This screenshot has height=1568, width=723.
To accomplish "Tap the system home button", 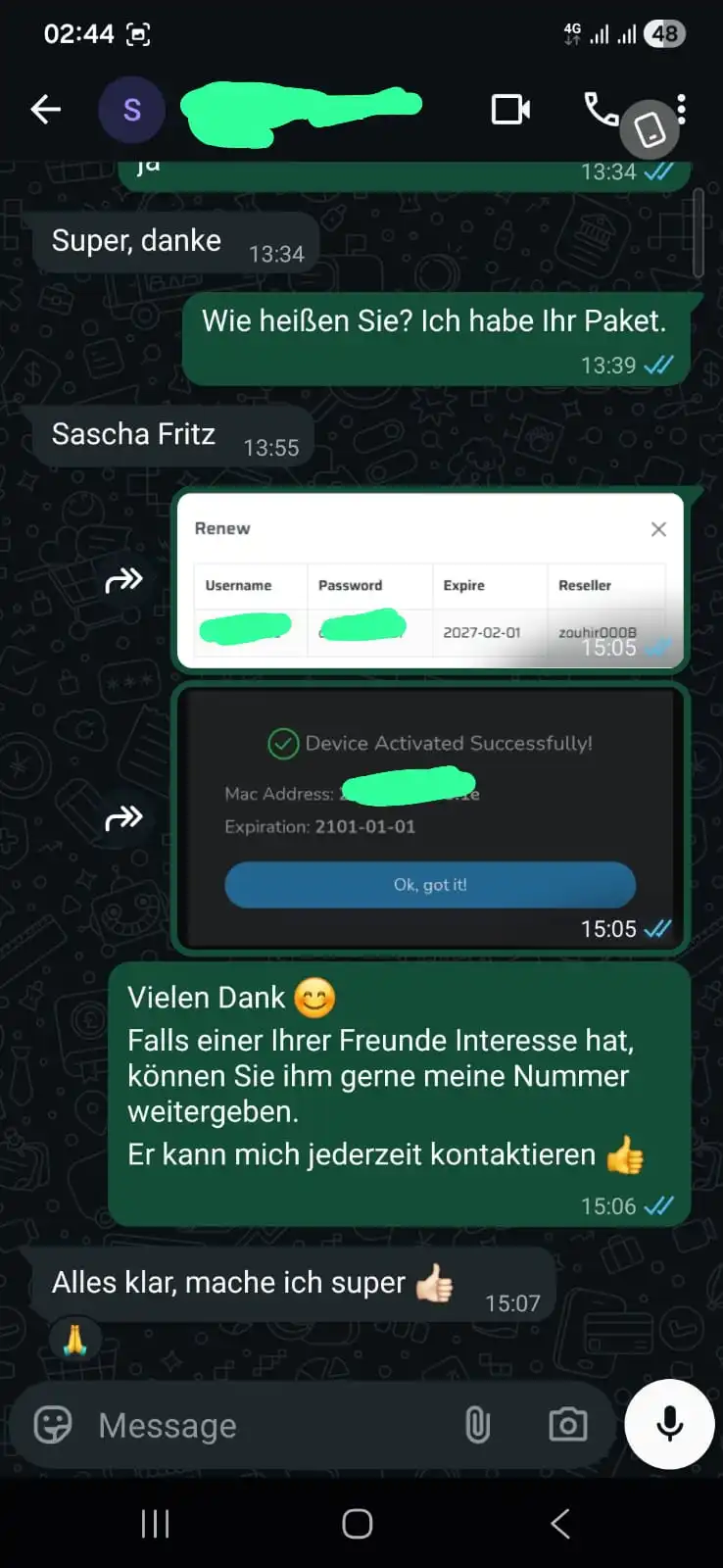I will pos(358,1524).
